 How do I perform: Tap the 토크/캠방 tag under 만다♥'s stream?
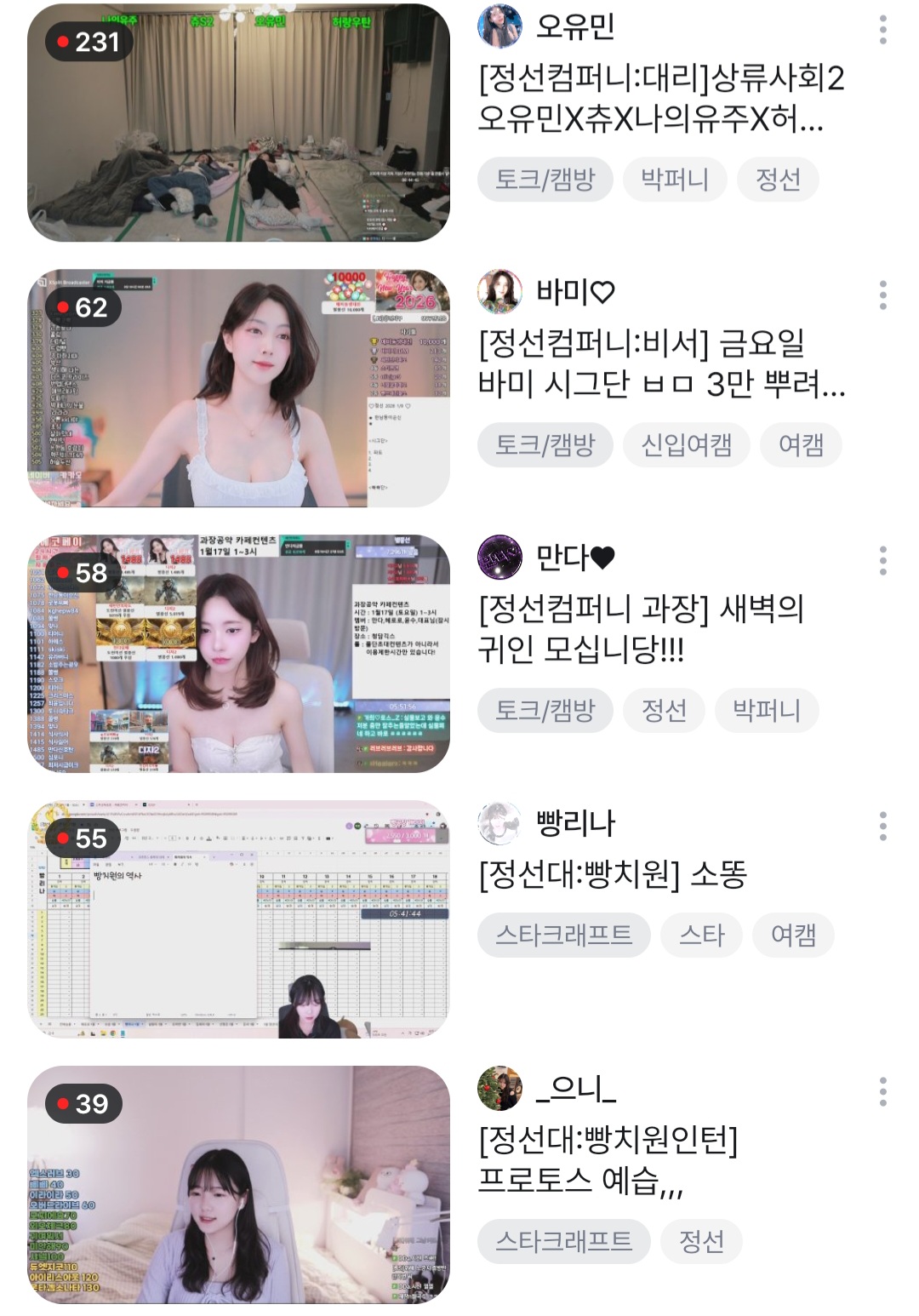(x=545, y=711)
